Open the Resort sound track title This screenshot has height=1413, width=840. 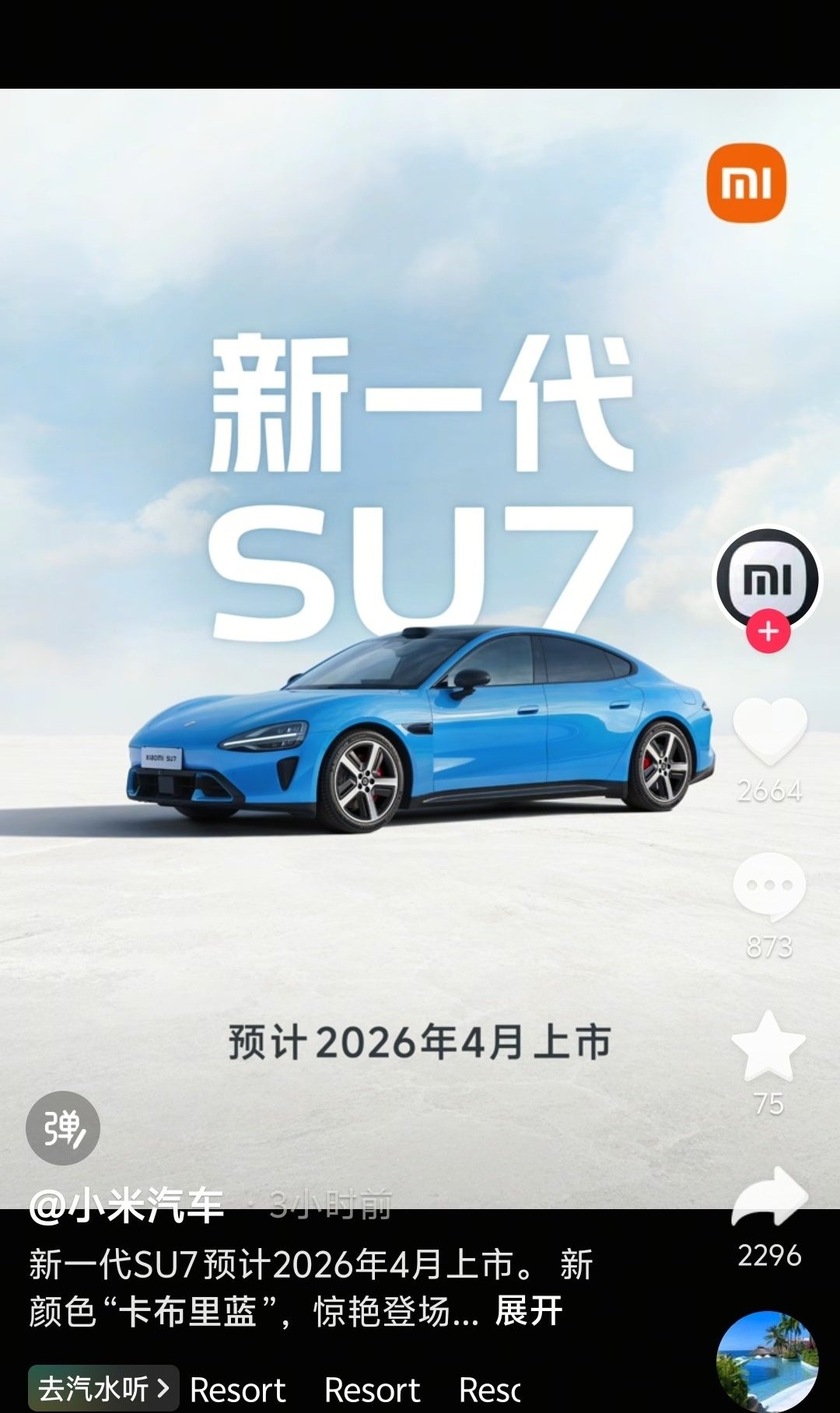pyautogui.click(x=238, y=1390)
